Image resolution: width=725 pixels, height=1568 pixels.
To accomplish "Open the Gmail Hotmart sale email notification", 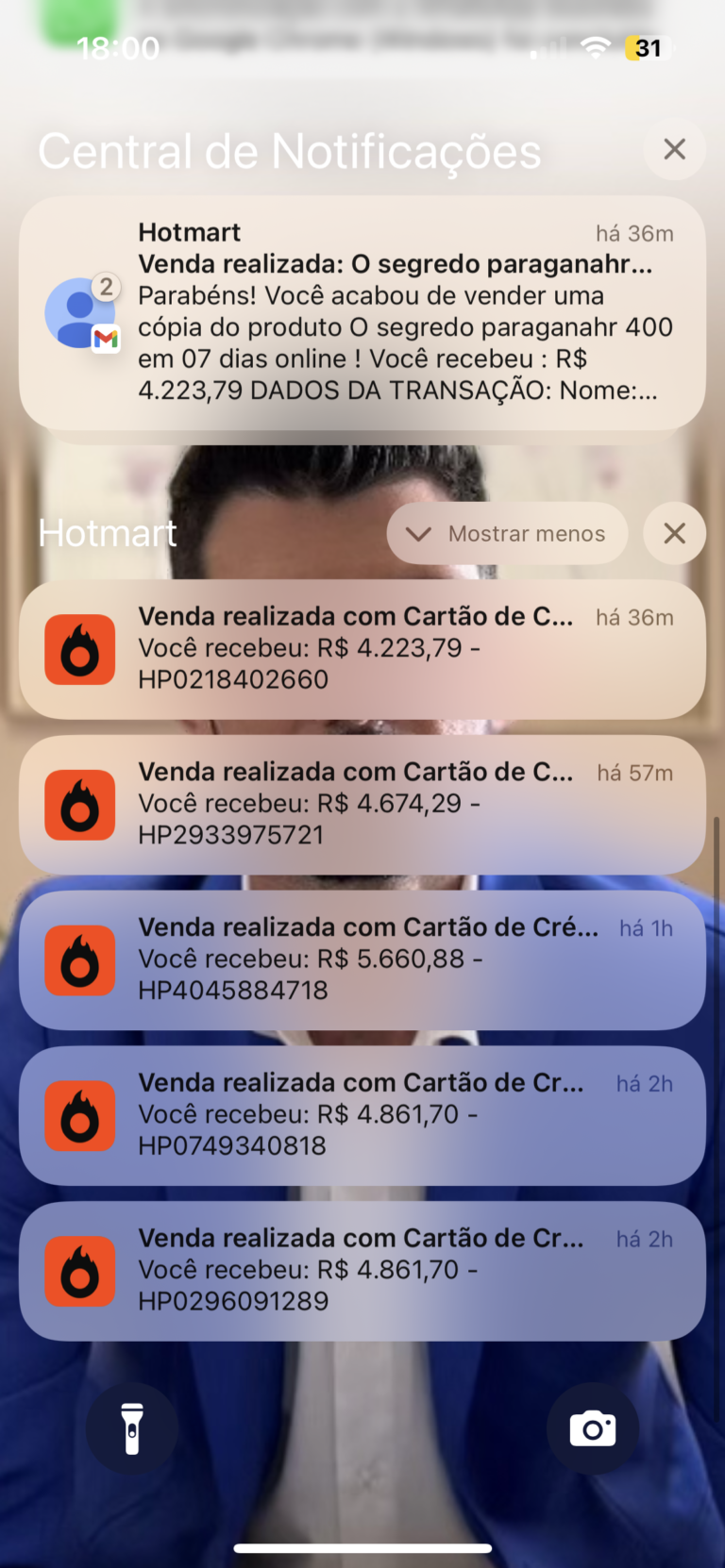I will 362,312.
